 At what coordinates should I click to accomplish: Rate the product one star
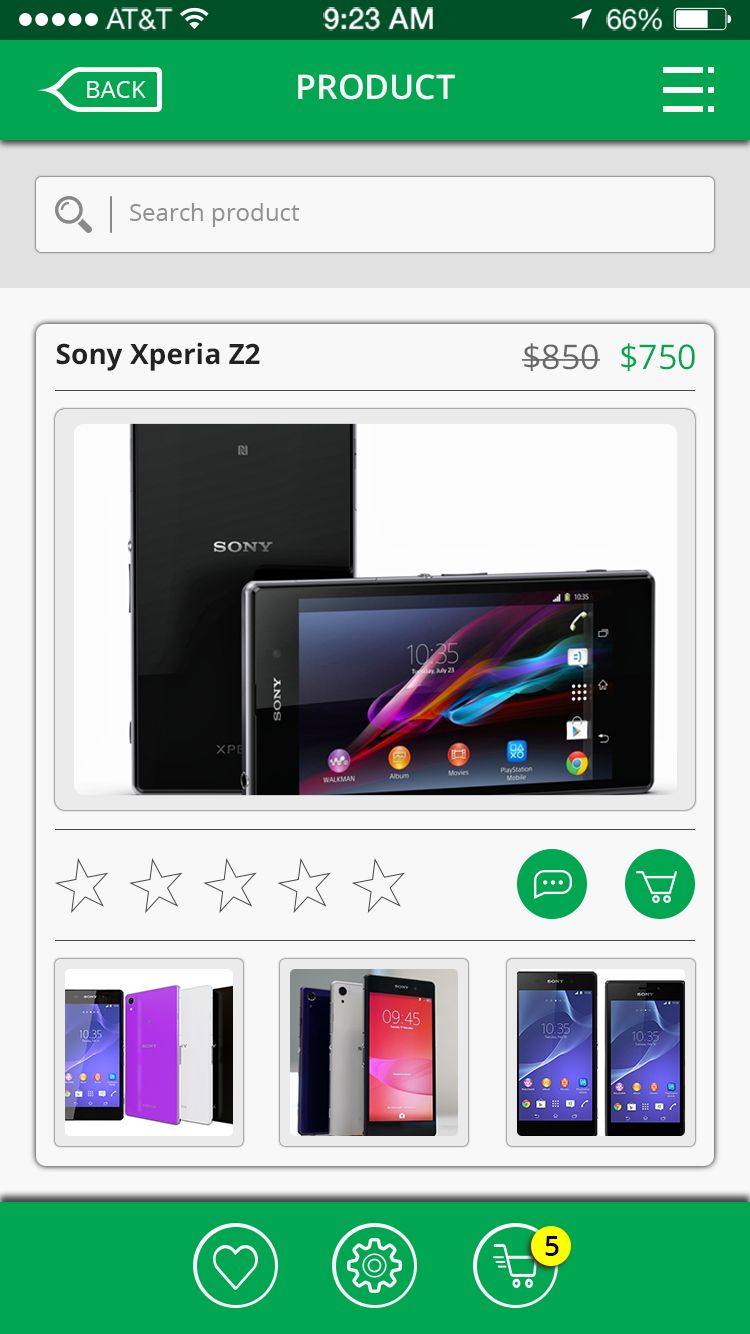(x=82, y=886)
